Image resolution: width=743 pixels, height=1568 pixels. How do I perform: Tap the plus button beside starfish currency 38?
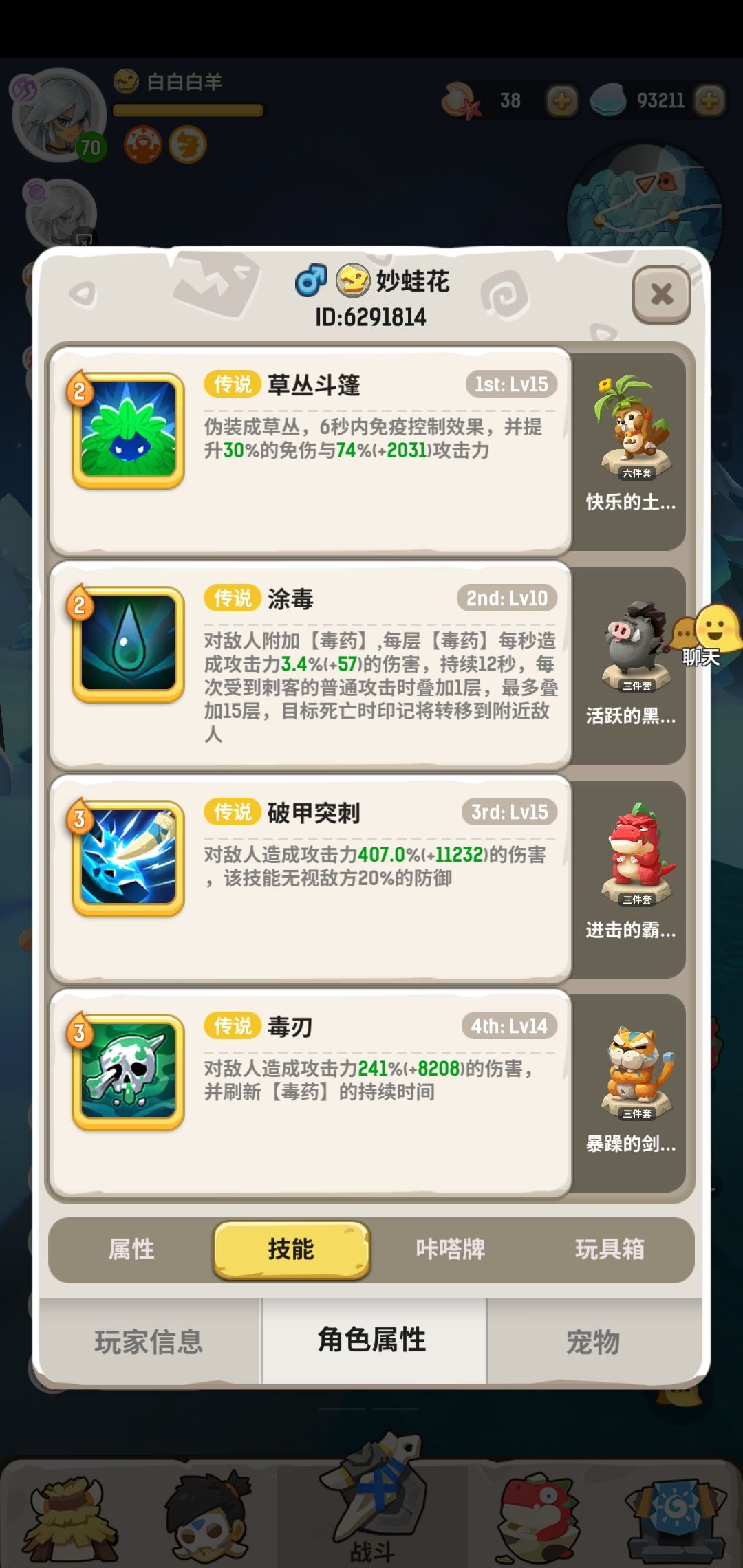point(562,100)
